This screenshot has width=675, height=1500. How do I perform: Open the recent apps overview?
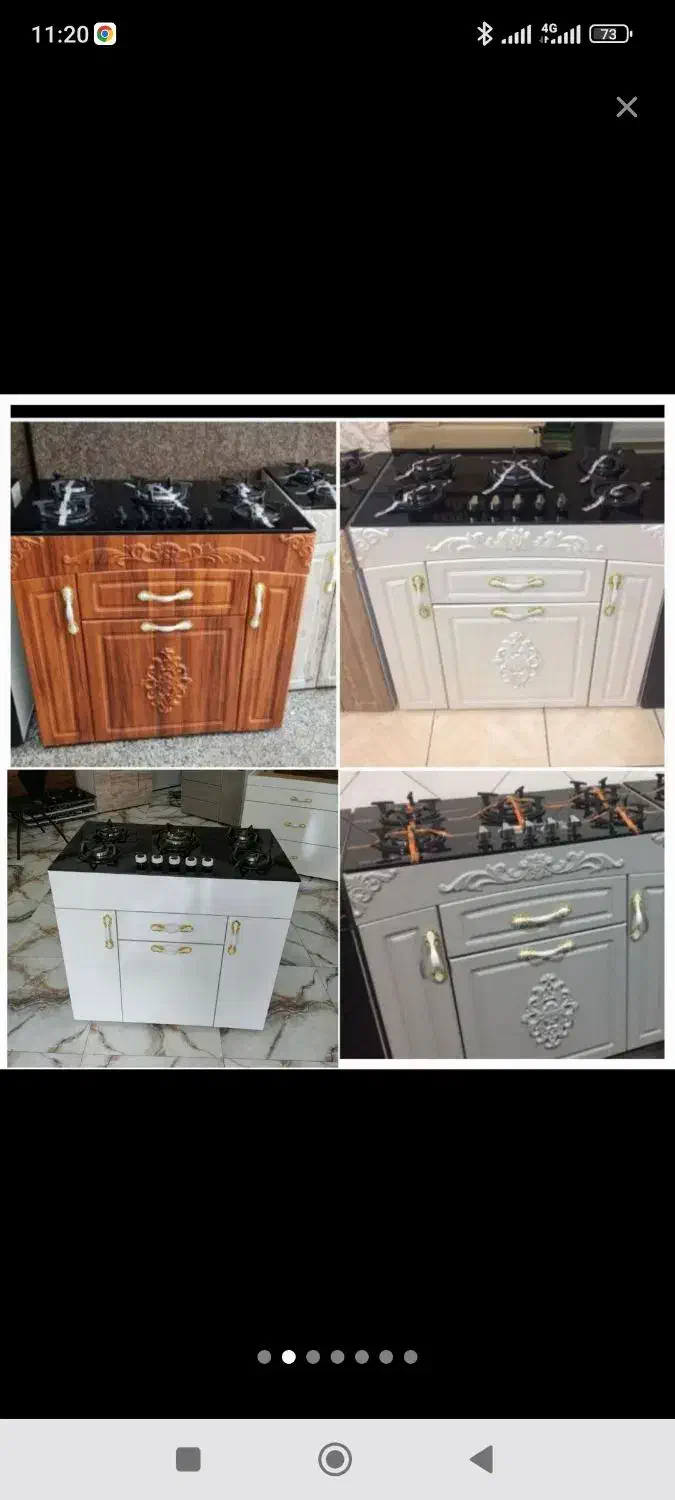(188, 1459)
